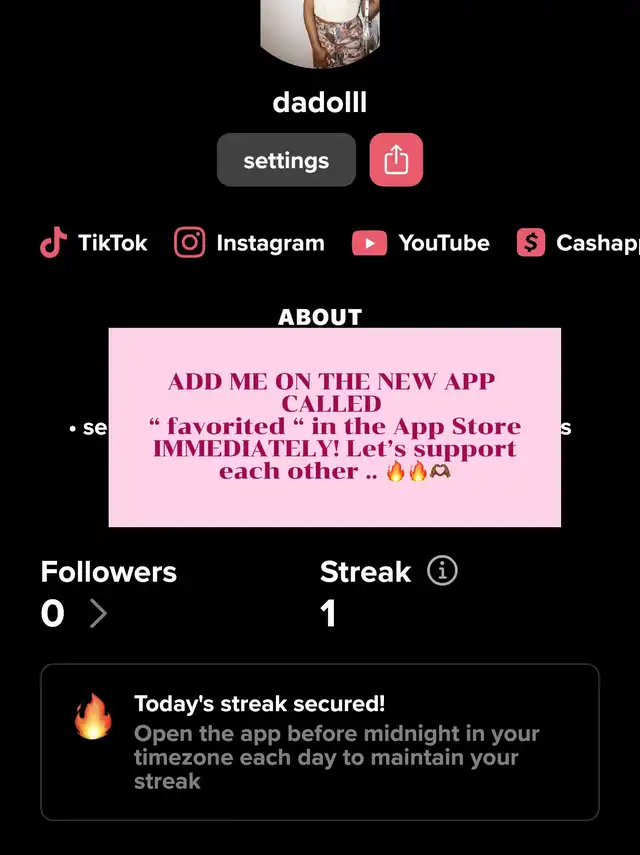
Task: Tap the profile picture
Action: click(x=320, y=30)
